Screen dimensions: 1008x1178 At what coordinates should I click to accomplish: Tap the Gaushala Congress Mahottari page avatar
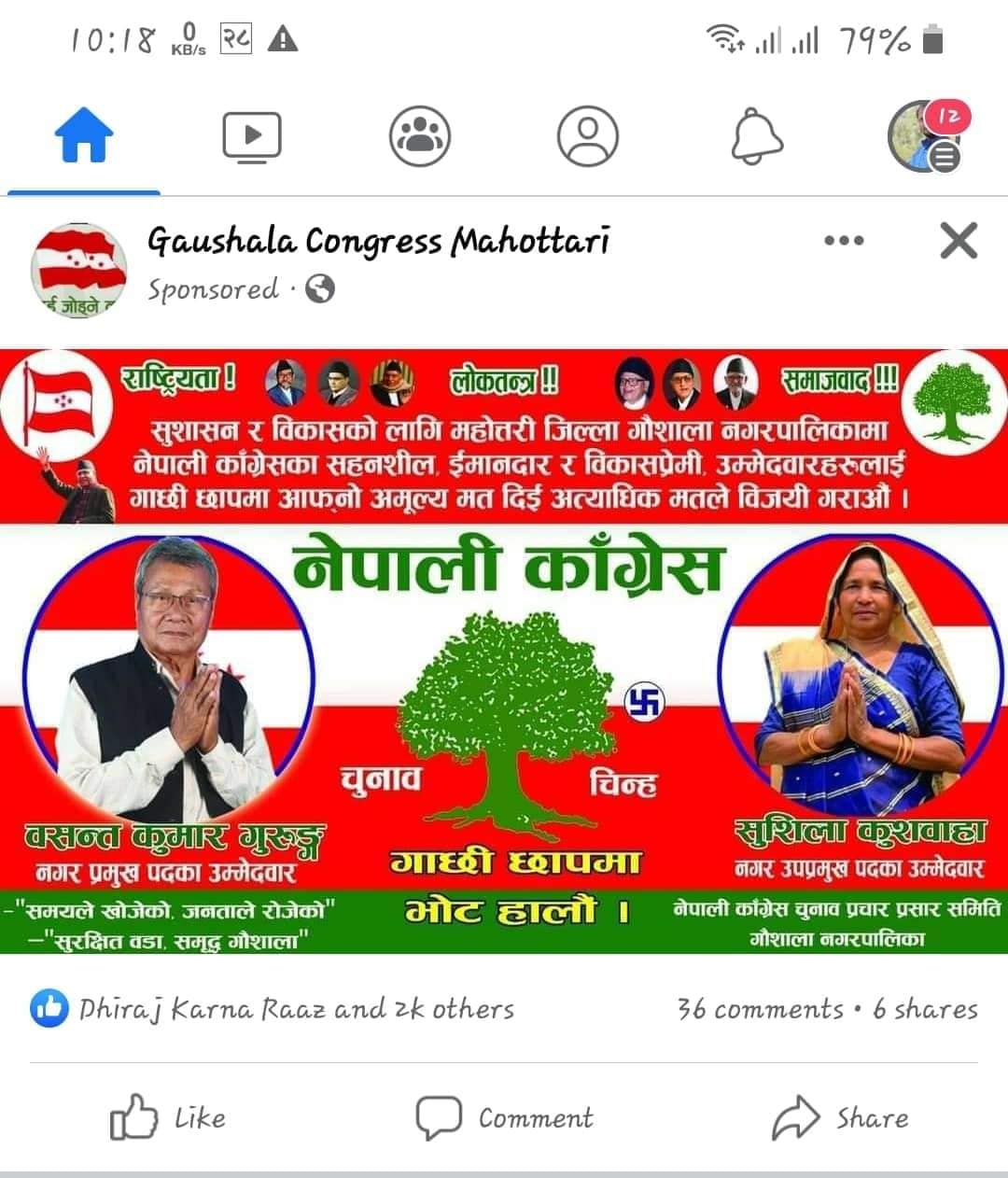click(x=79, y=269)
